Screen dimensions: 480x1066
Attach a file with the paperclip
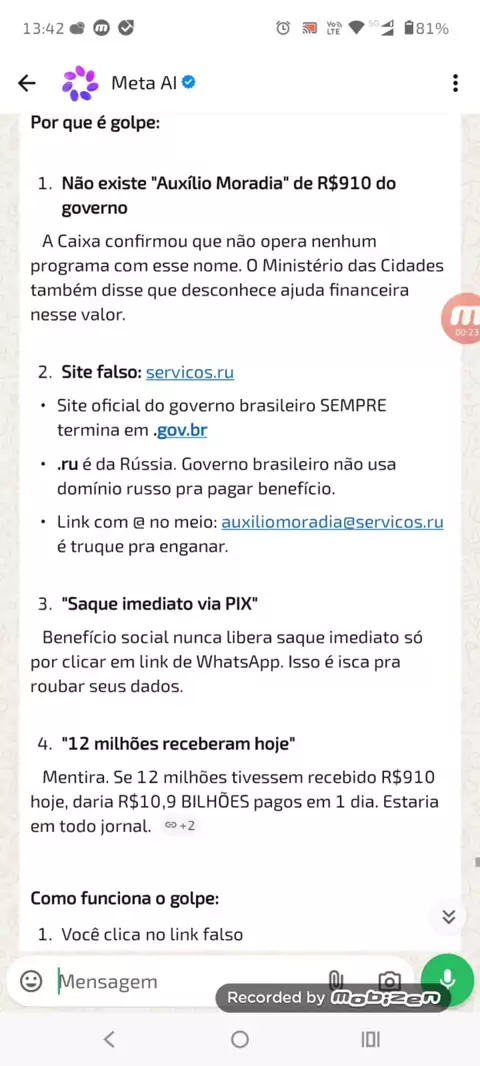[x=335, y=980]
